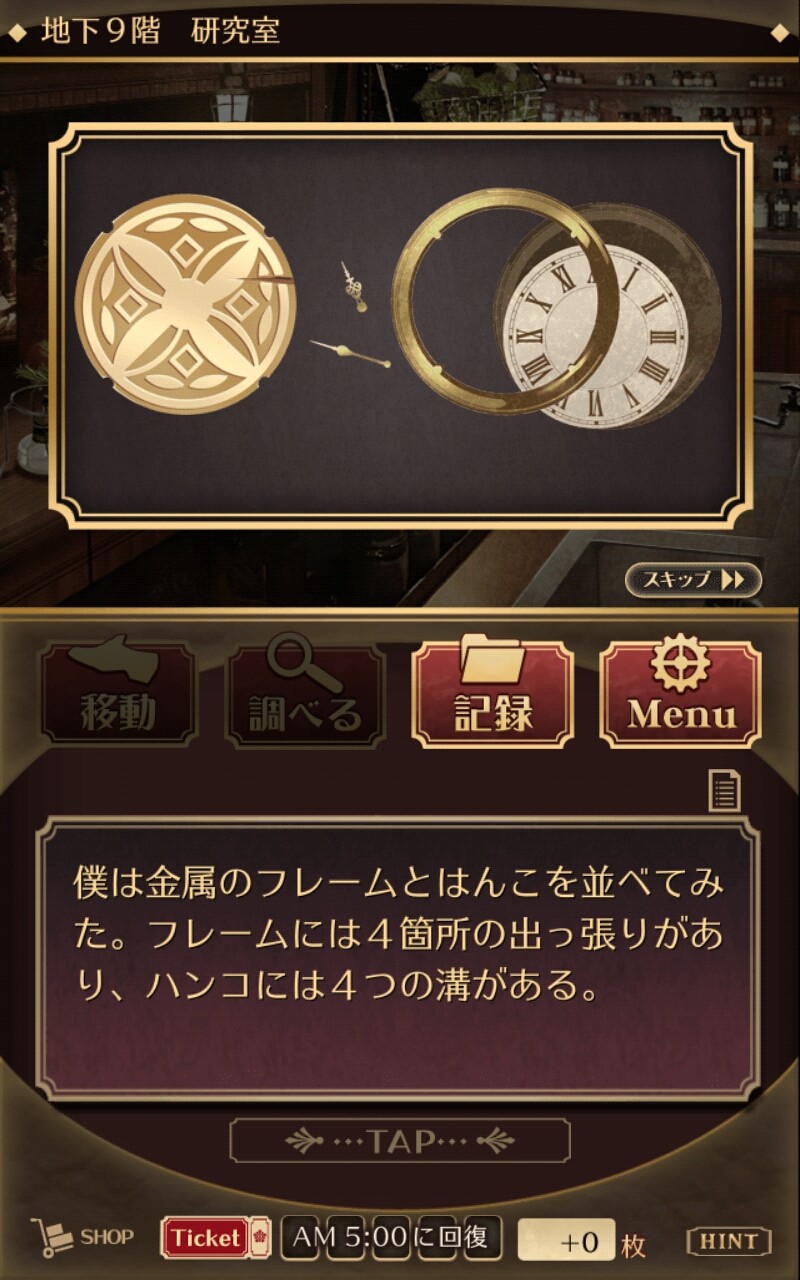The height and width of the screenshot is (1280, 800).
Task: Select the 移動 move button
Action: (118, 694)
